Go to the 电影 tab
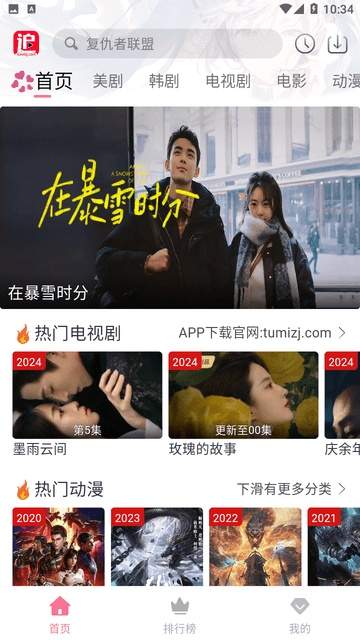This screenshot has width=360, height=640. (x=291, y=81)
